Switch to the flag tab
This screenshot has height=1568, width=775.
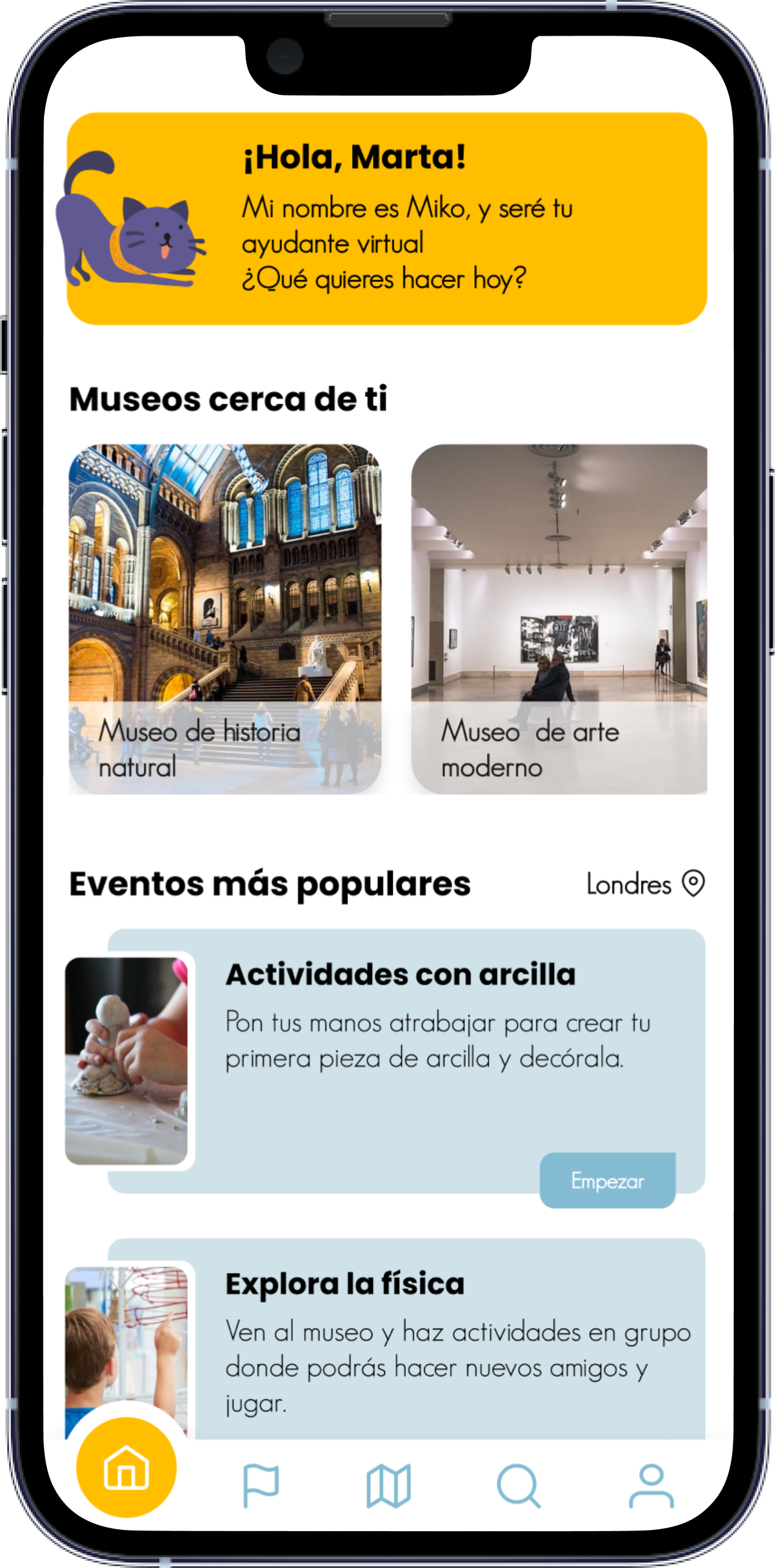(260, 1486)
